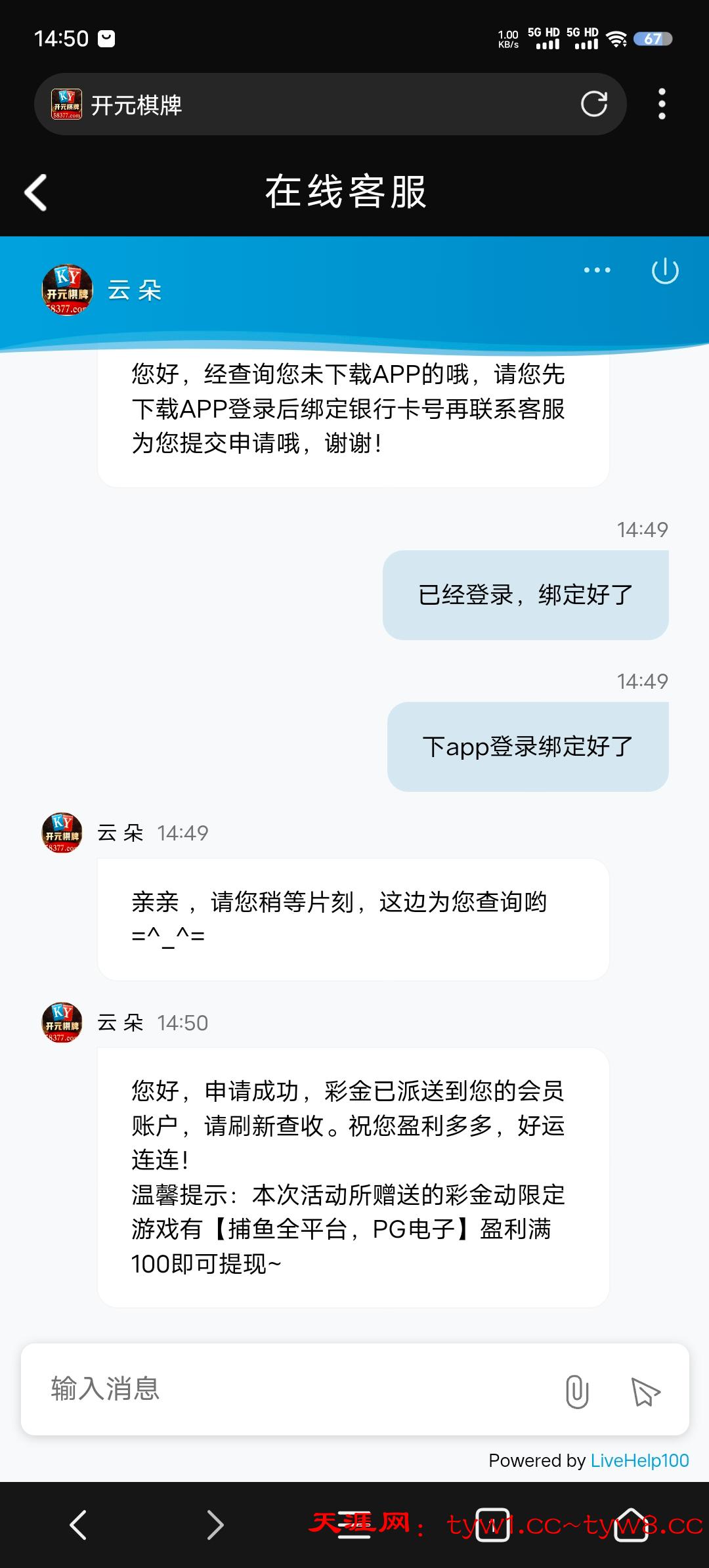This screenshot has width=709, height=1568.
Task: Go to the browser home page
Action: point(631,1525)
